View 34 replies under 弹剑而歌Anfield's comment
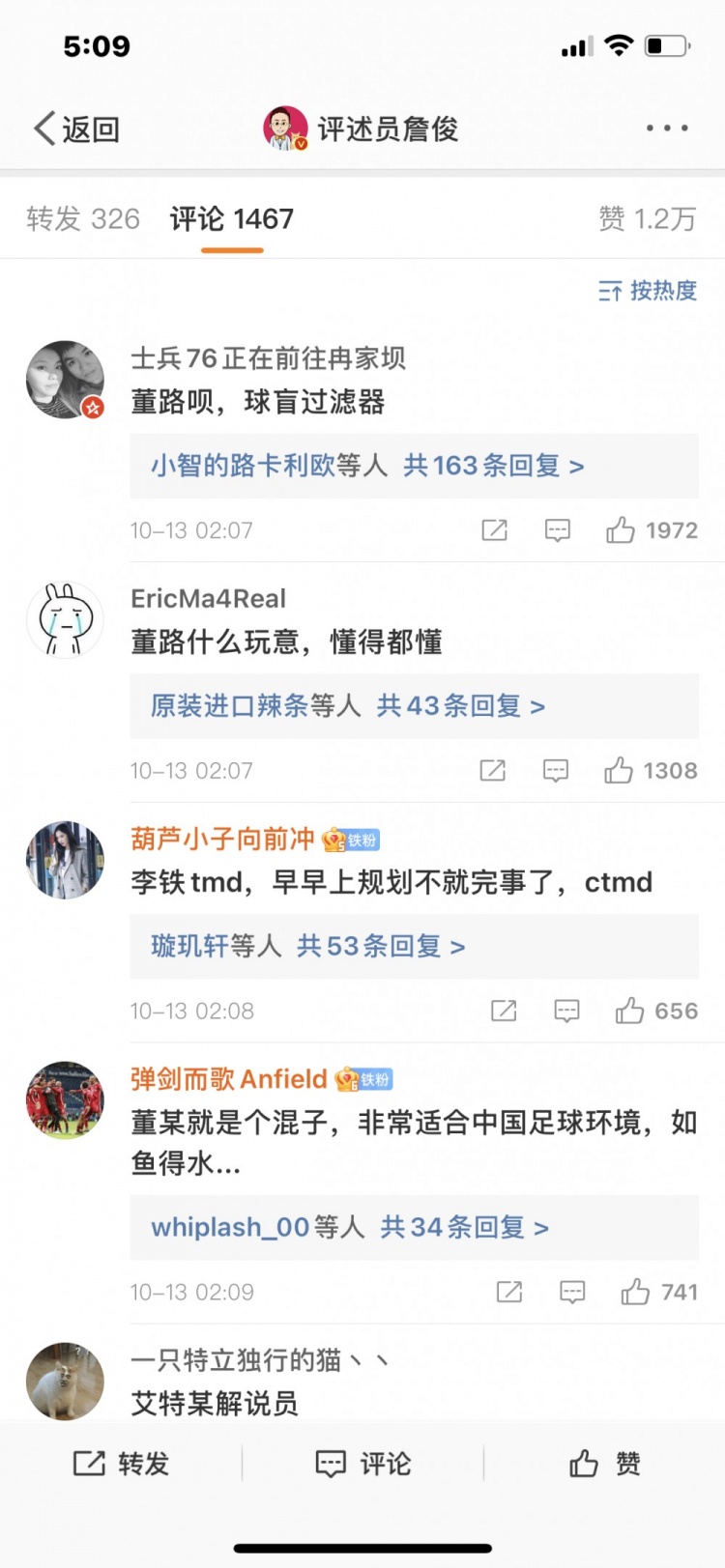The width and height of the screenshot is (725, 1568). 414,1227
